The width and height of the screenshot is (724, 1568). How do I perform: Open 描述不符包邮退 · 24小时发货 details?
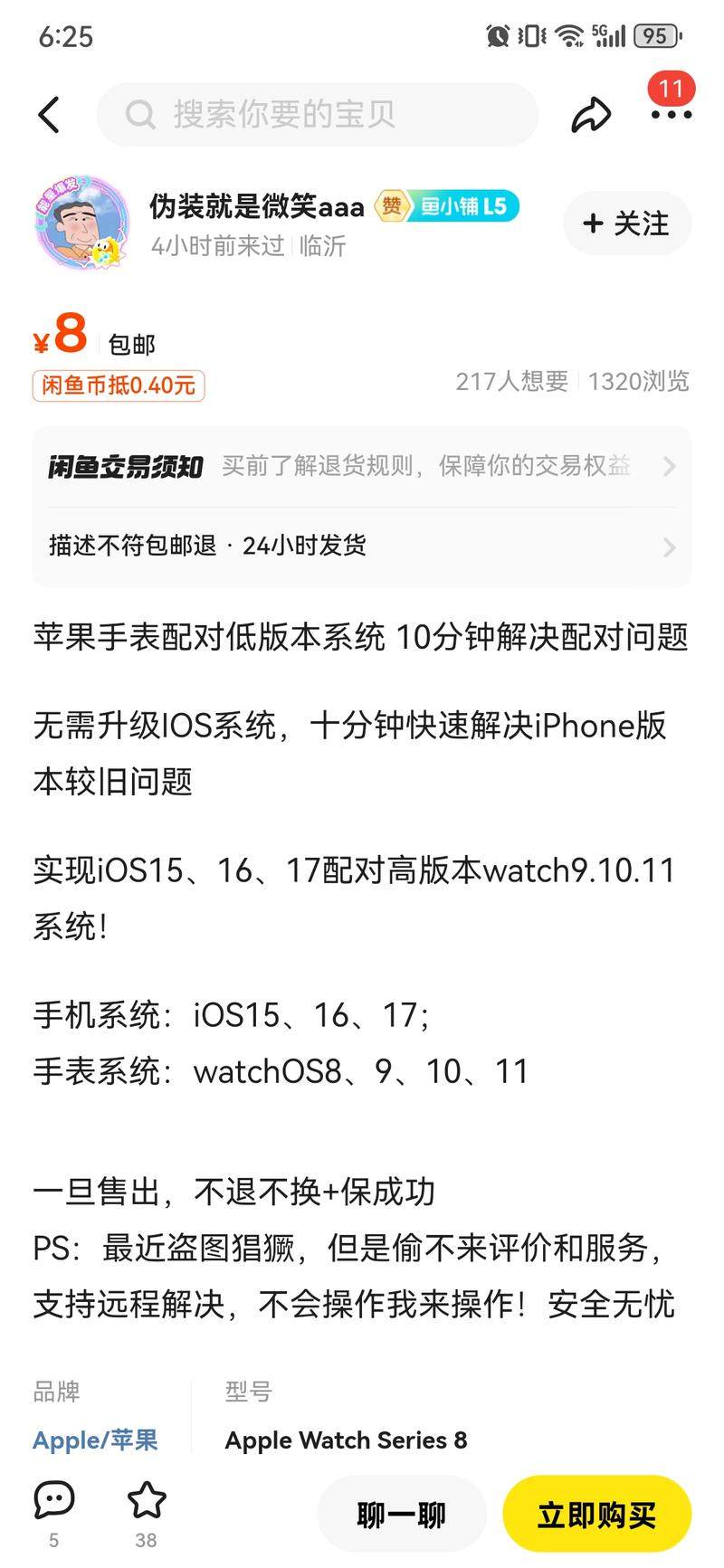362,546
